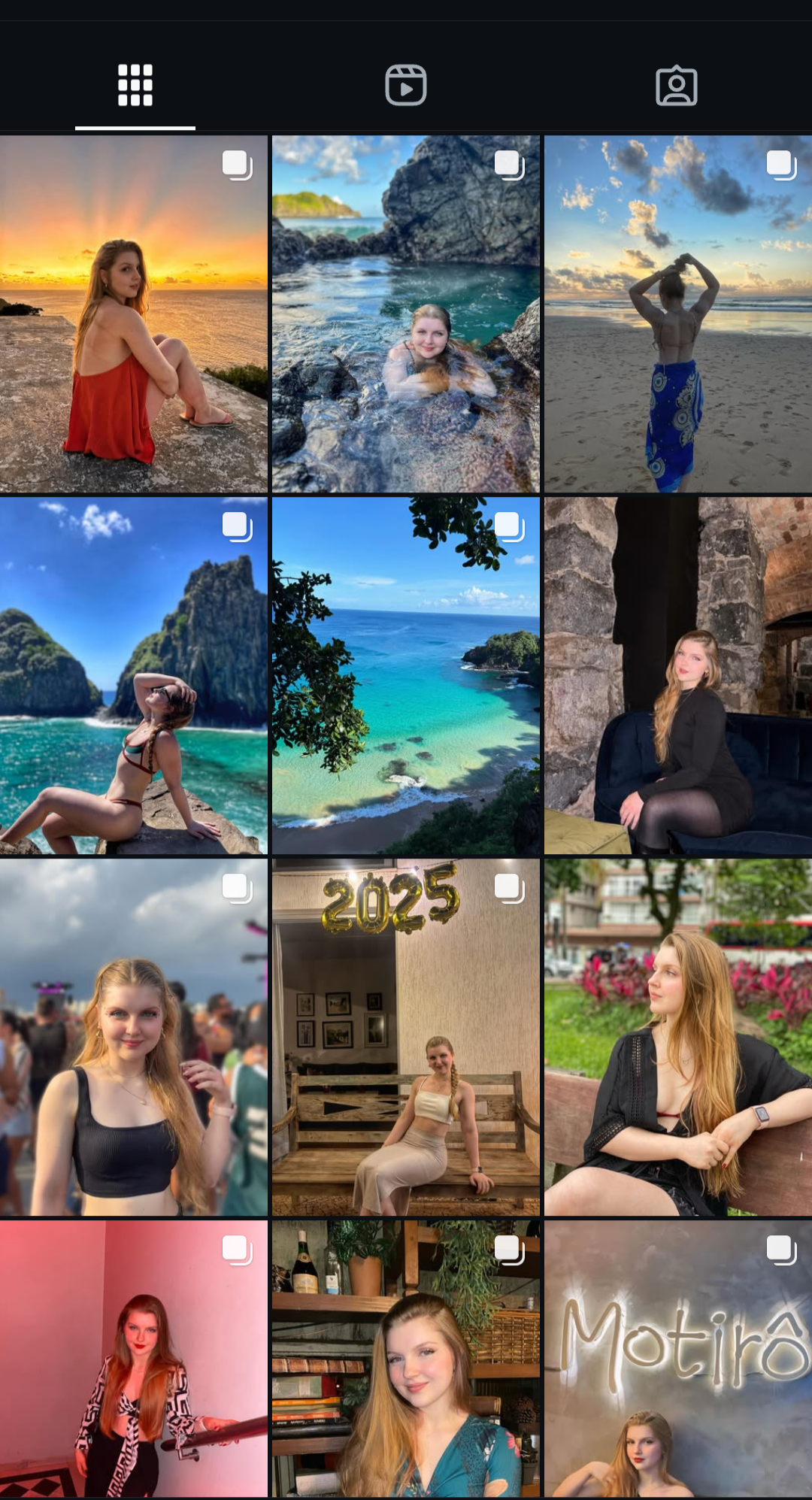Open the rocky tide pool post
This screenshot has height=1500, width=812.
point(406,314)
